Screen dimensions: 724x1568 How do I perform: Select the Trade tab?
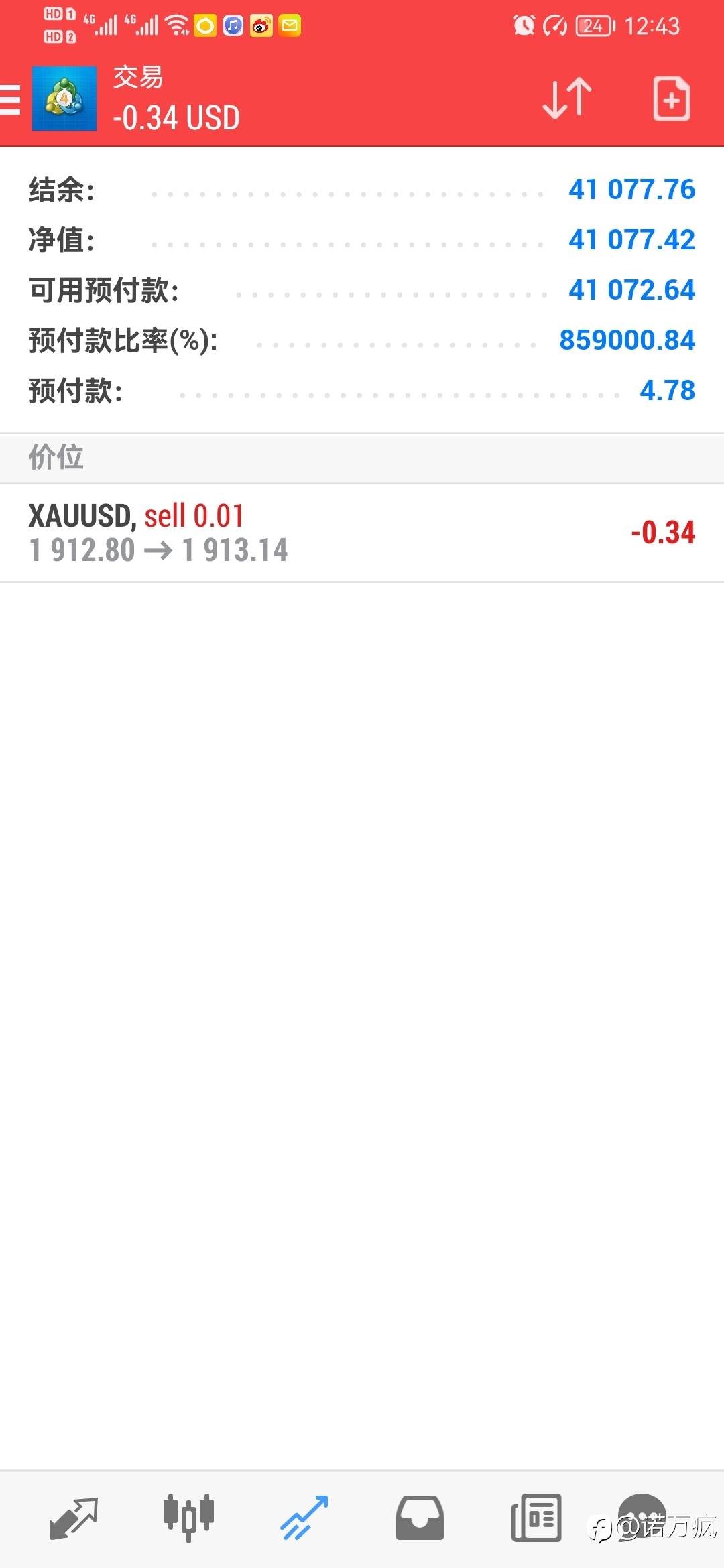[304, 1518]
